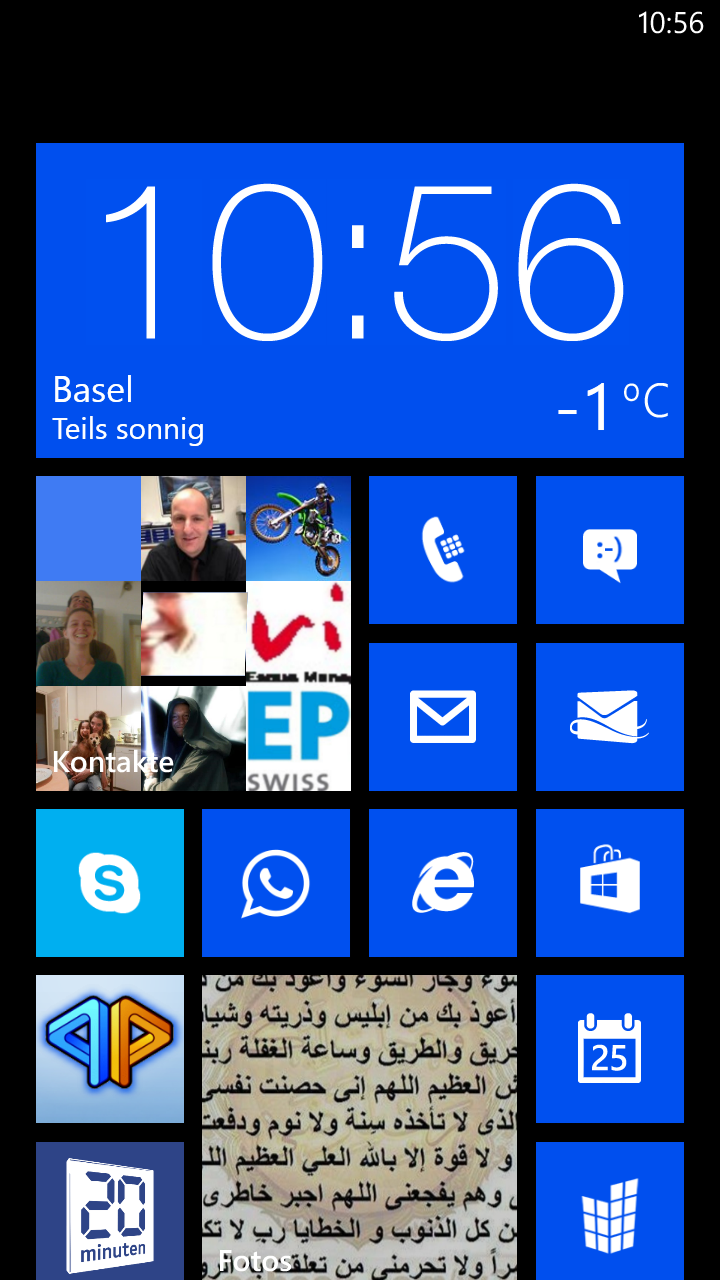Open the clock and weather tile for Basel
720x1280 pixels.
(360, 300)
